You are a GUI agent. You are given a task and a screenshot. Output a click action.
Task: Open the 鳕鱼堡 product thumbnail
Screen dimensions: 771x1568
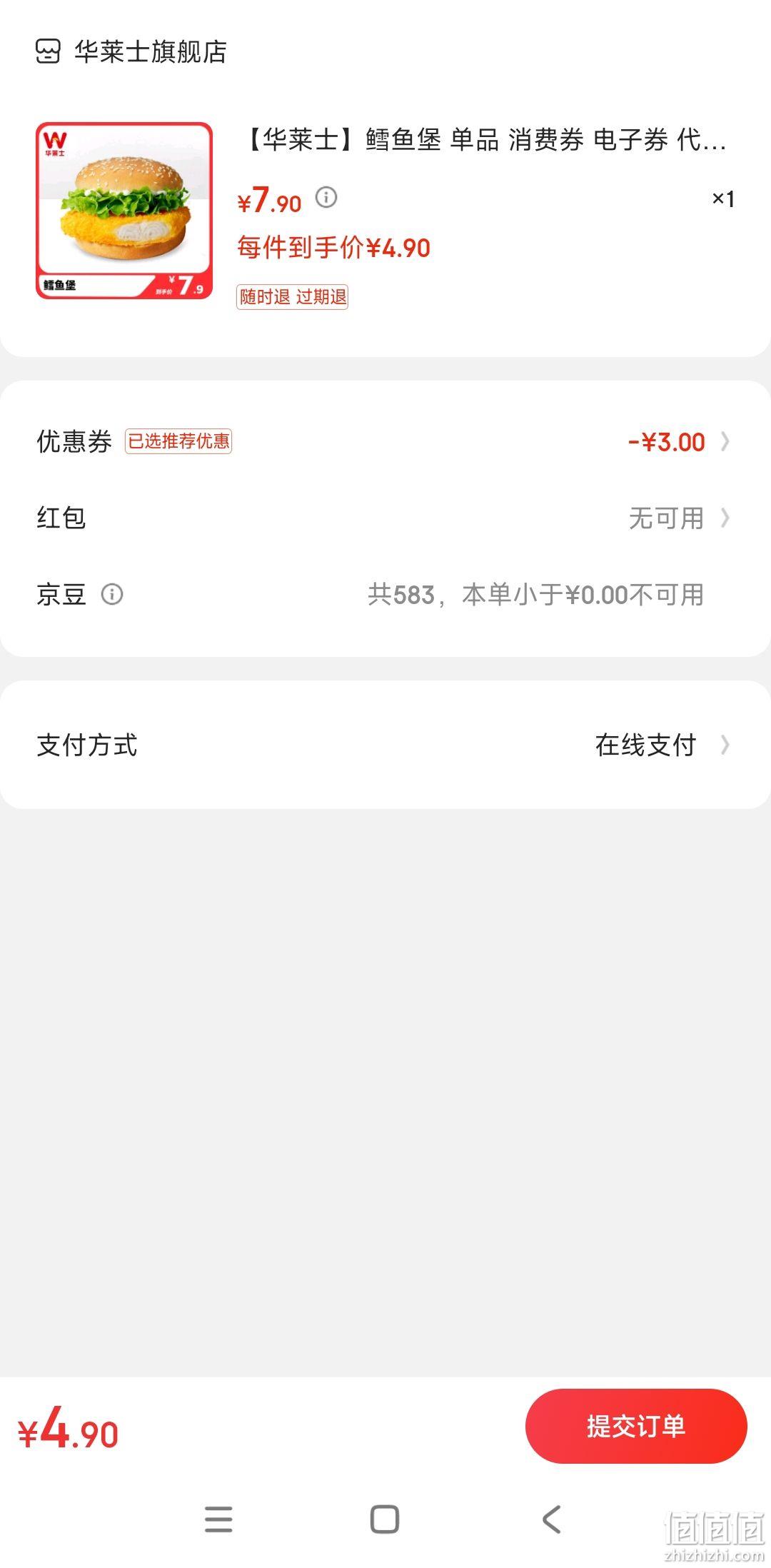pyautogui.click(x=124, y=211)
